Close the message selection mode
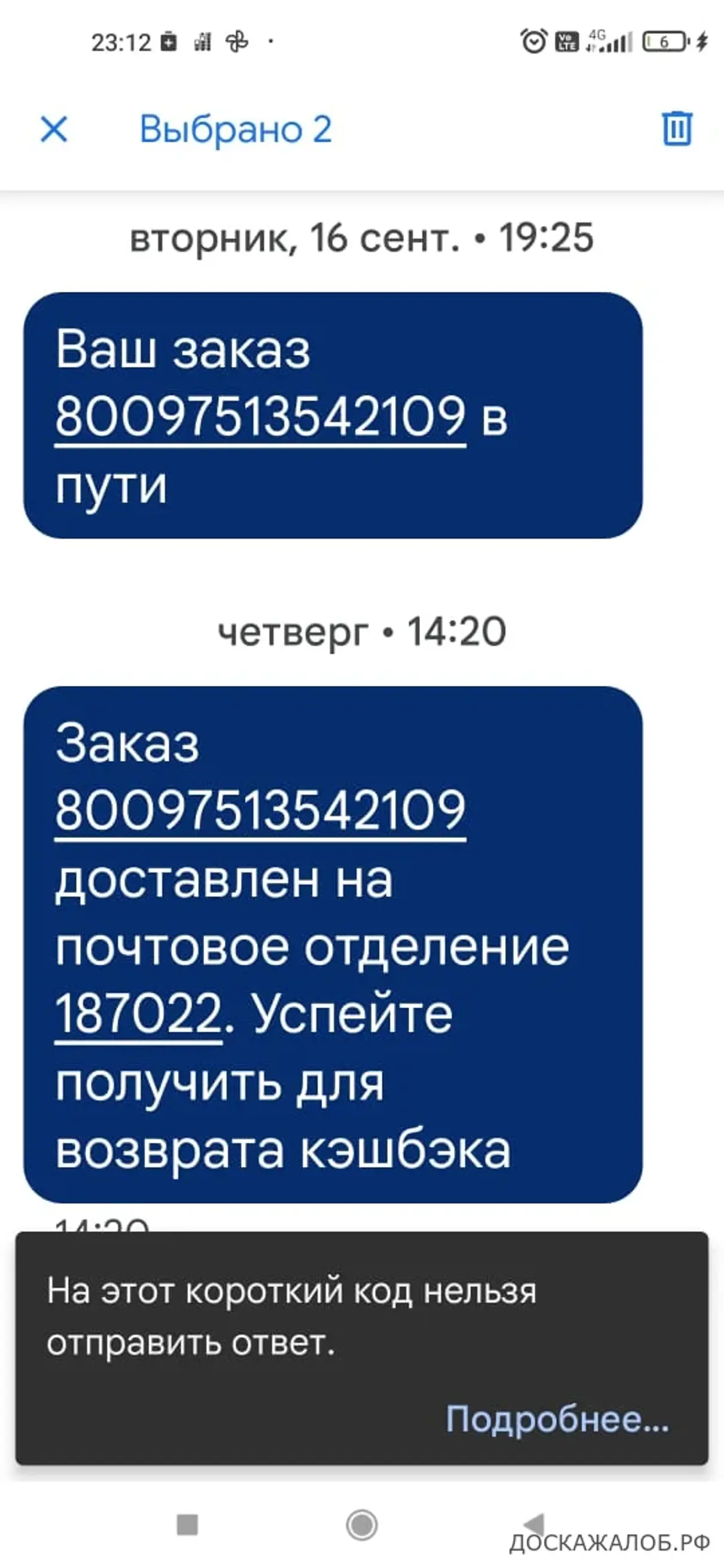This screenshot has width=724, height=1568. pos(54,129)
